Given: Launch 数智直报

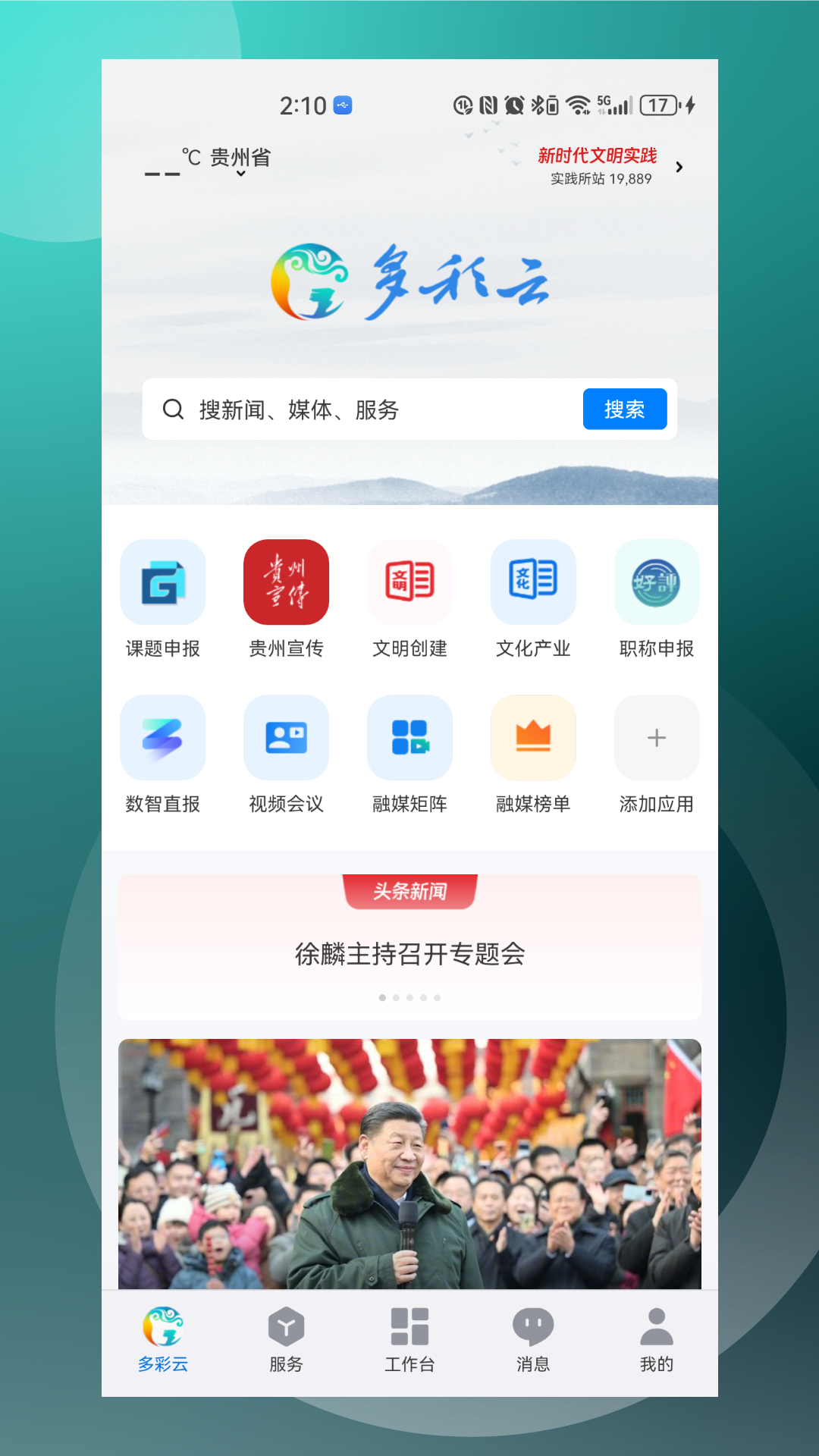Looking at the screenshot, I should [x=163, y=755].
